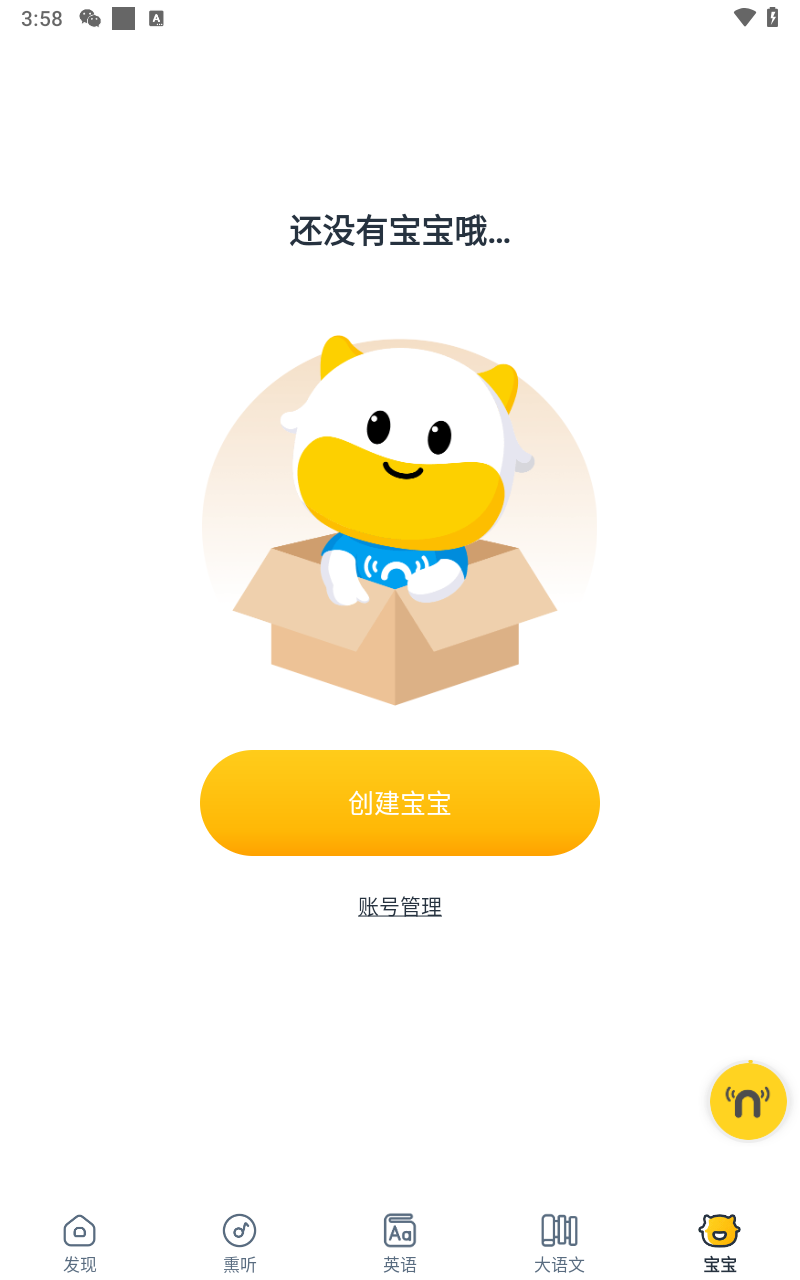Open the 大语文 tab
The height and width of the screenshot is (1280, 800).
(x=560, y=1243)
